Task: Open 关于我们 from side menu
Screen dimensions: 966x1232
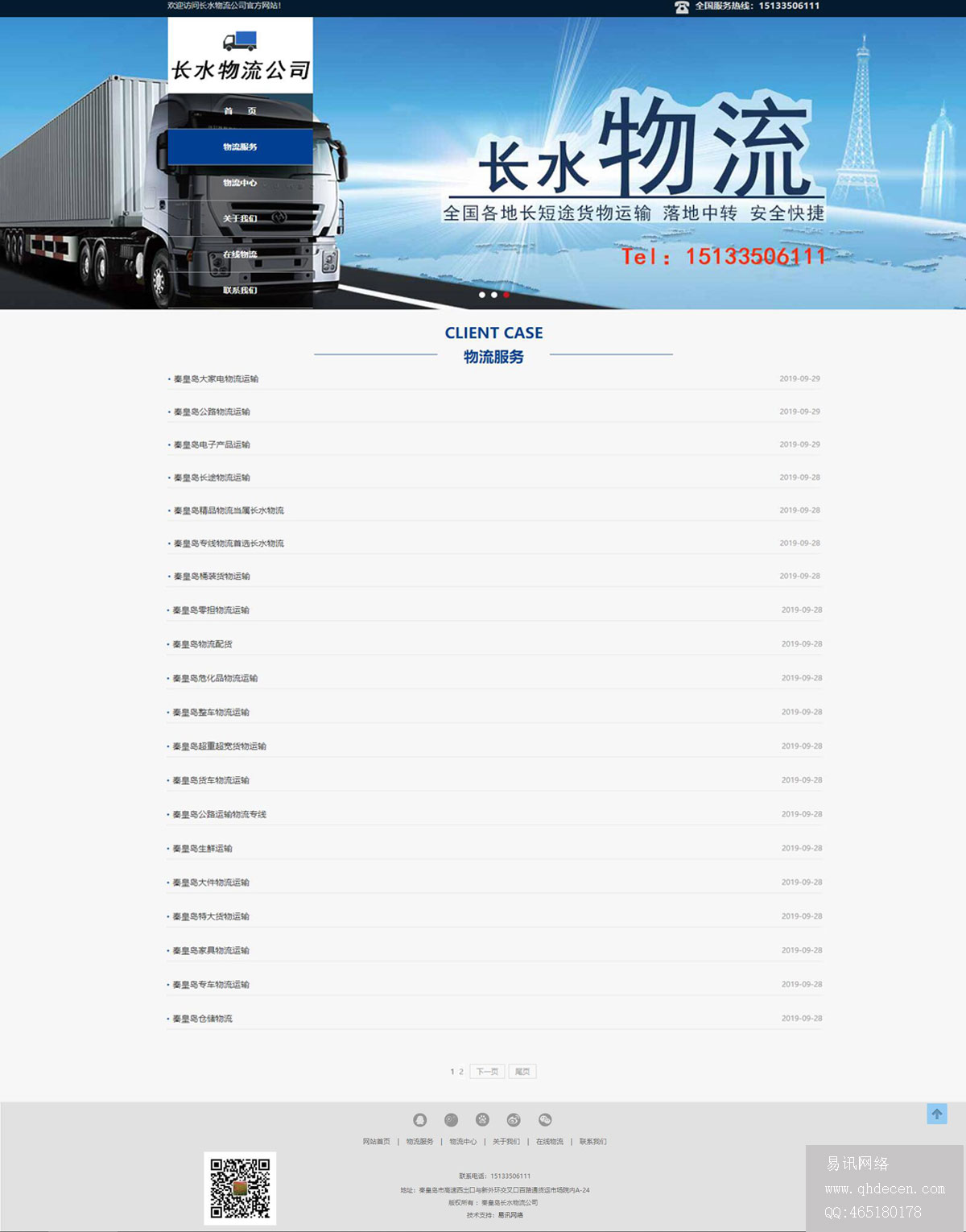Action: (240, 219)
